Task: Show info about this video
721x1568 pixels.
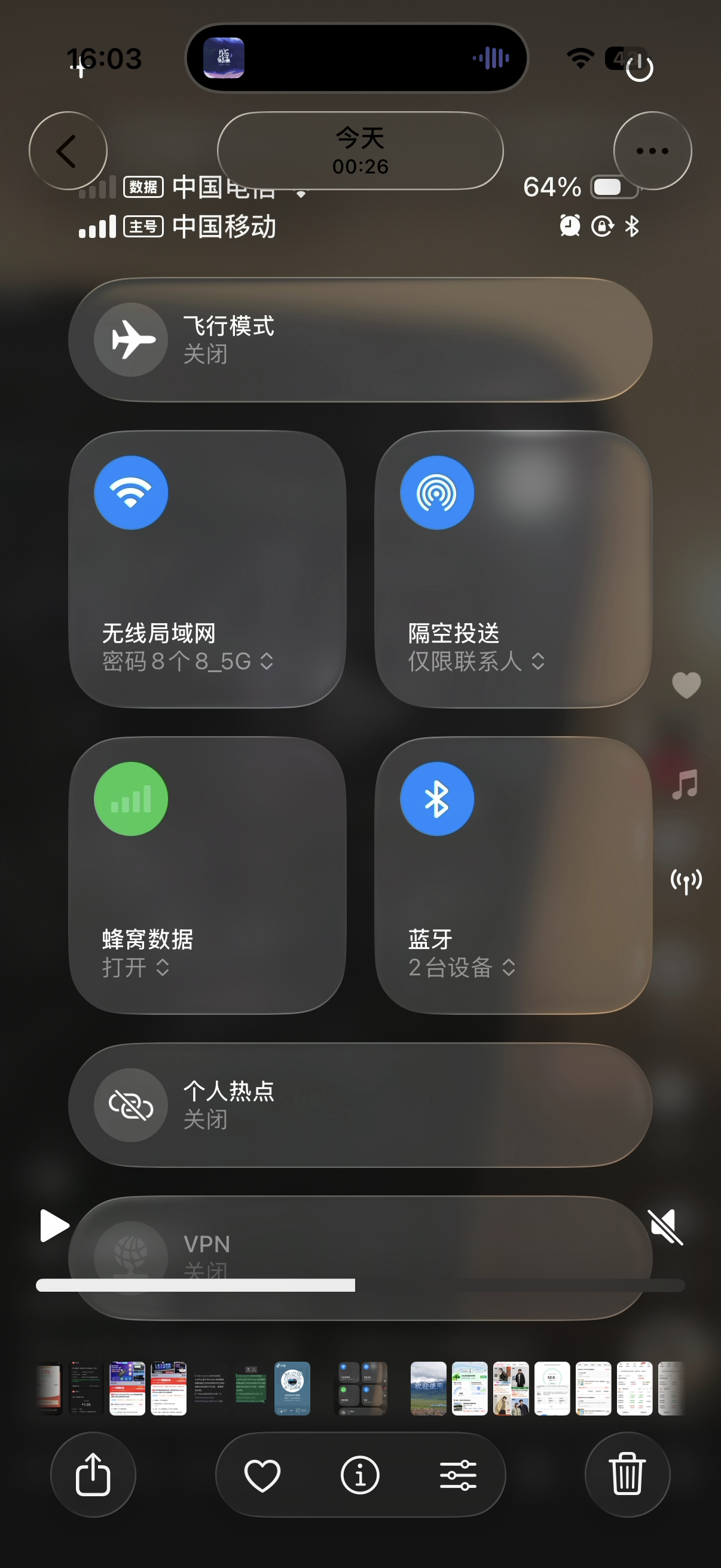Action: pos(360,1475)
